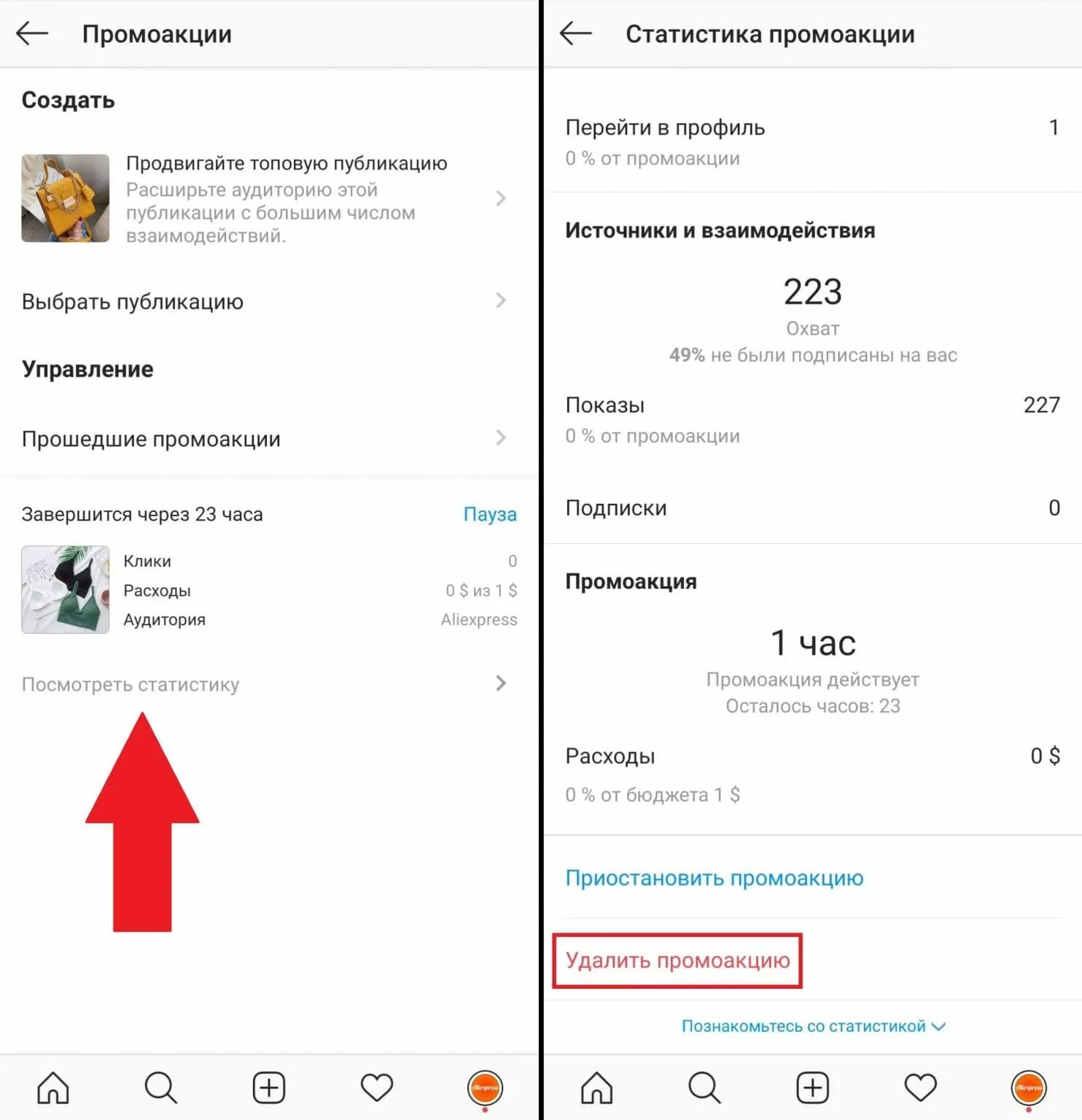Open home tab on Статистика промоакции screen
This screenshot has height=1120, width=1082.
(596, 1088)
